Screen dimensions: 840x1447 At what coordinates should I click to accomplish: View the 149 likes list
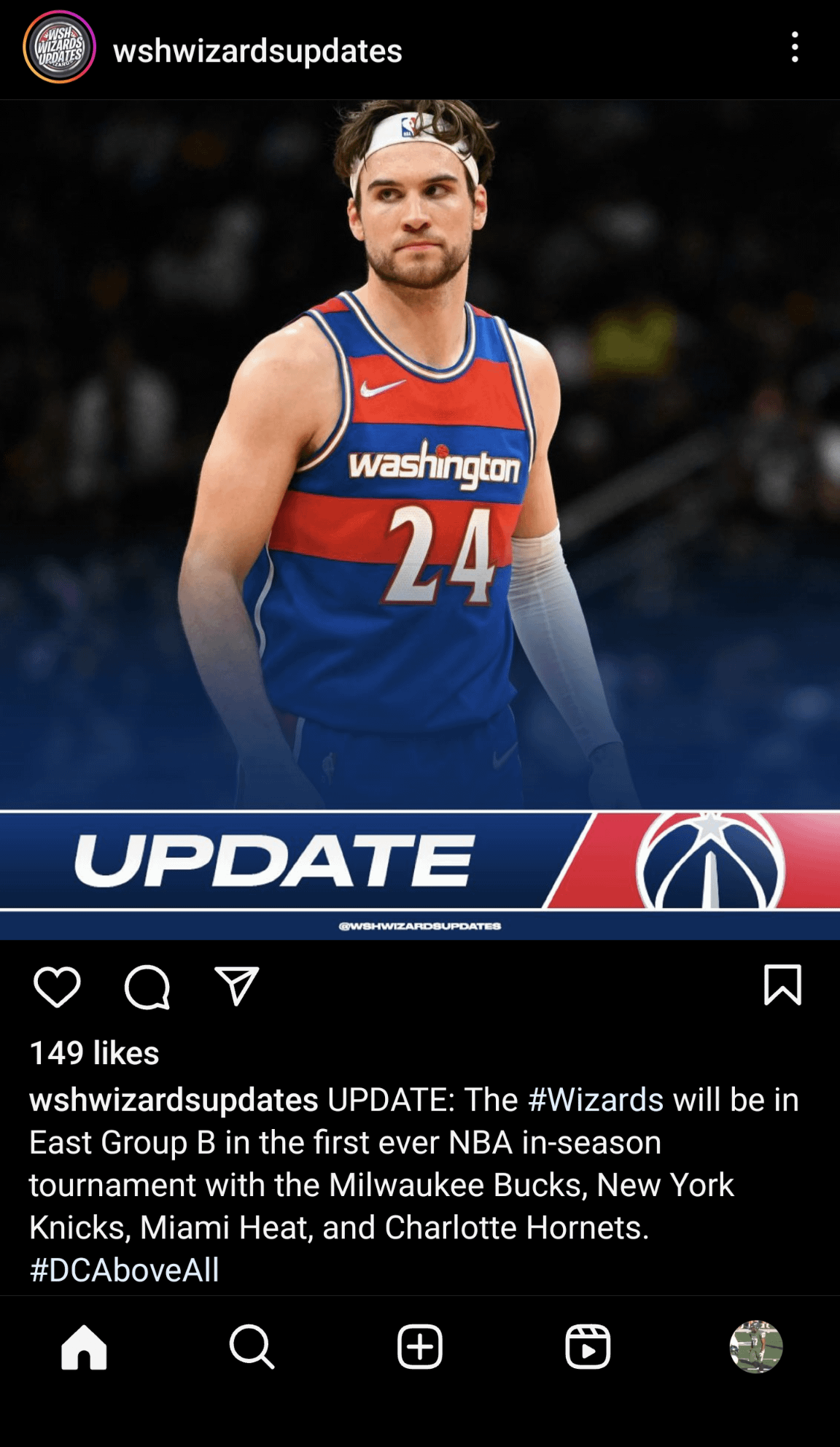pyautogui.click(x=94, y=1052)
